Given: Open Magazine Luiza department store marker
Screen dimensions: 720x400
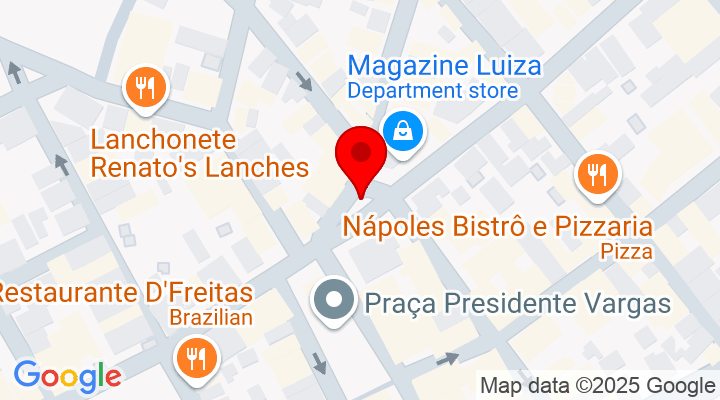Looking at the screenshot, I should 403,131.
